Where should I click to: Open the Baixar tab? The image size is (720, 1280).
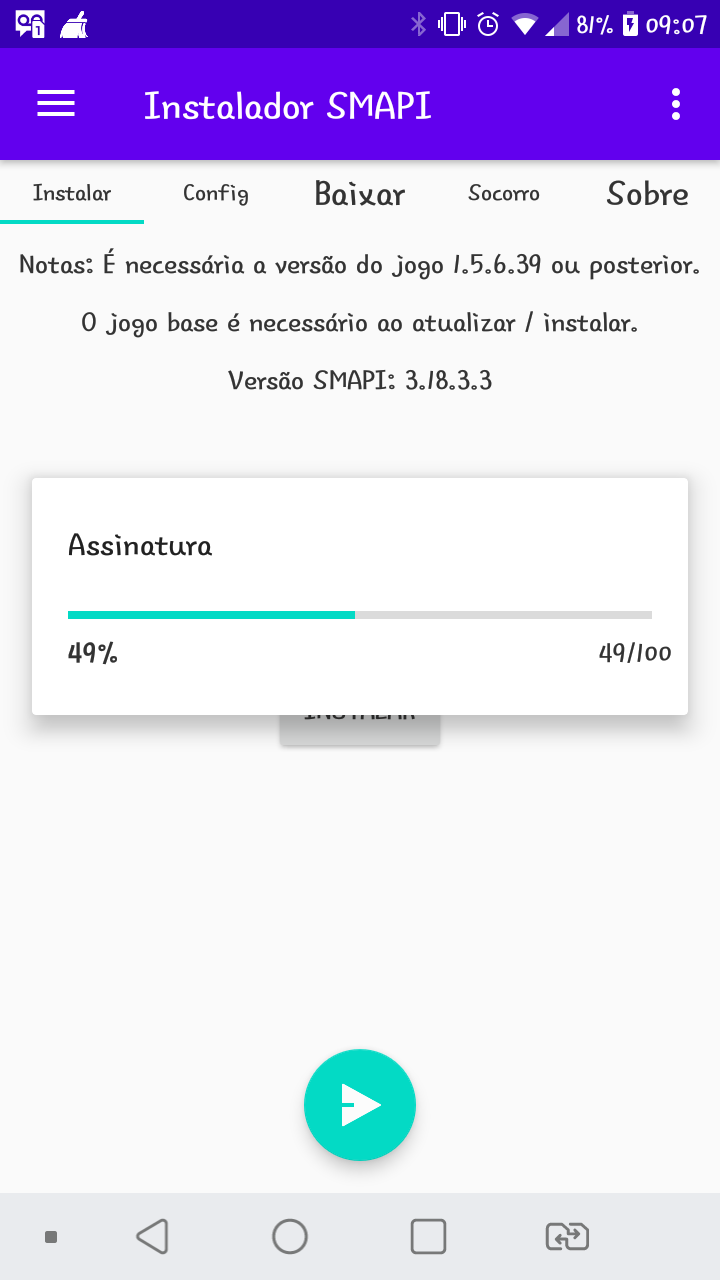coord(359,194)
